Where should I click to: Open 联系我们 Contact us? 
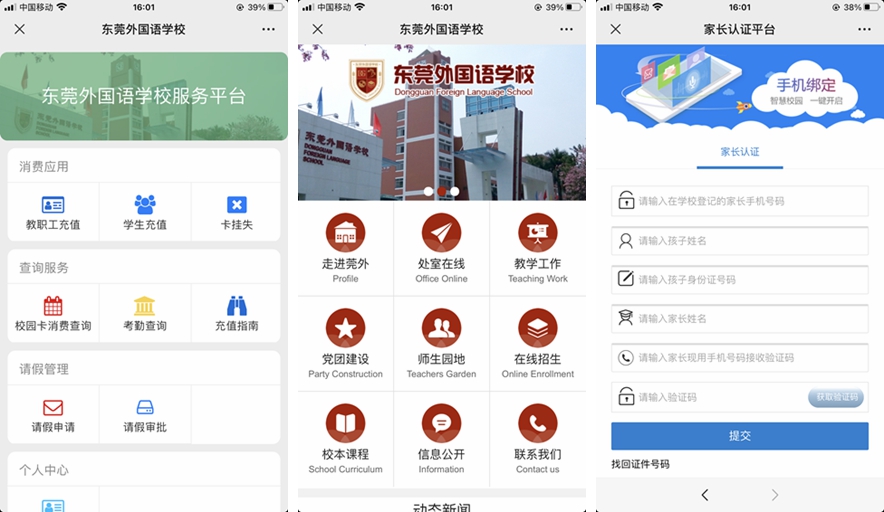click(537, 438)
